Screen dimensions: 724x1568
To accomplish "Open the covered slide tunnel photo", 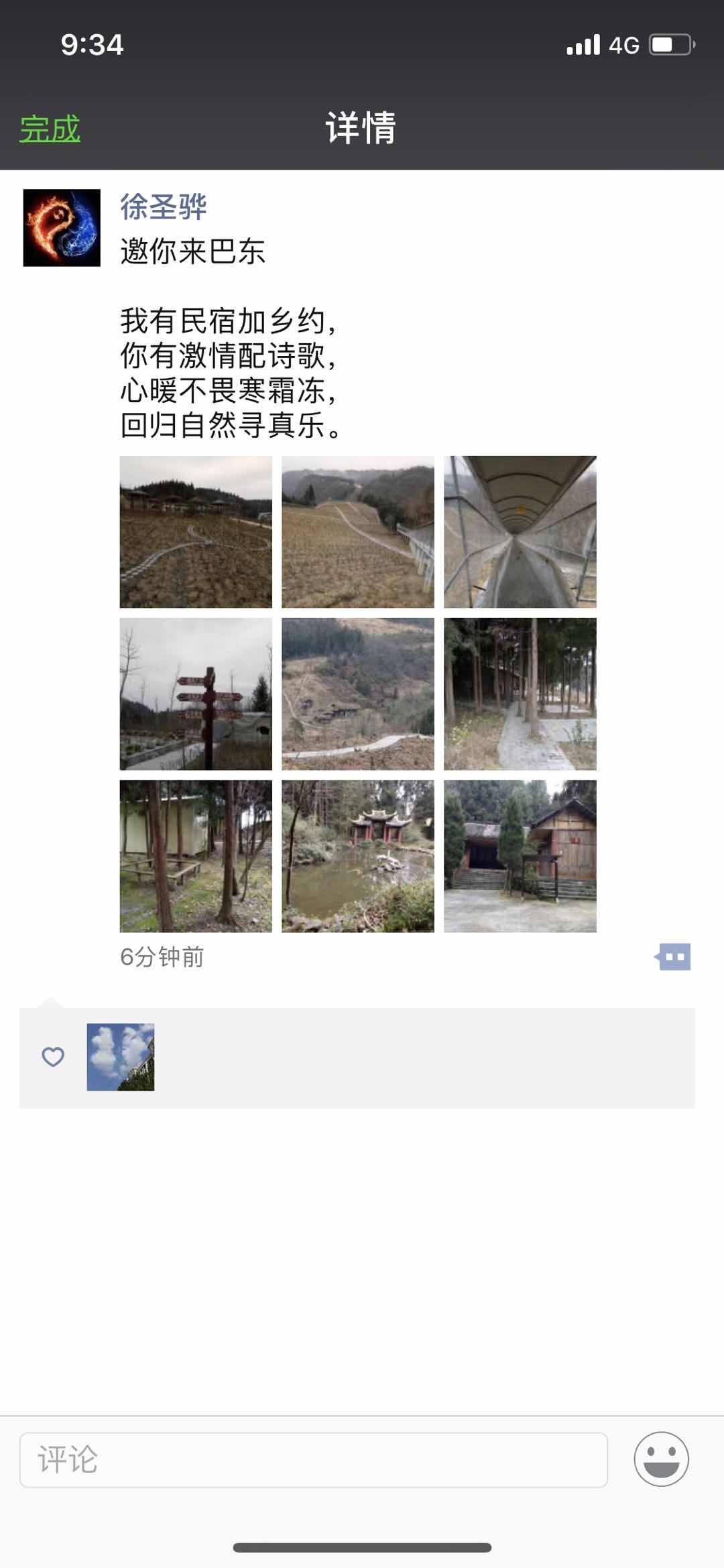I will 520,532.
